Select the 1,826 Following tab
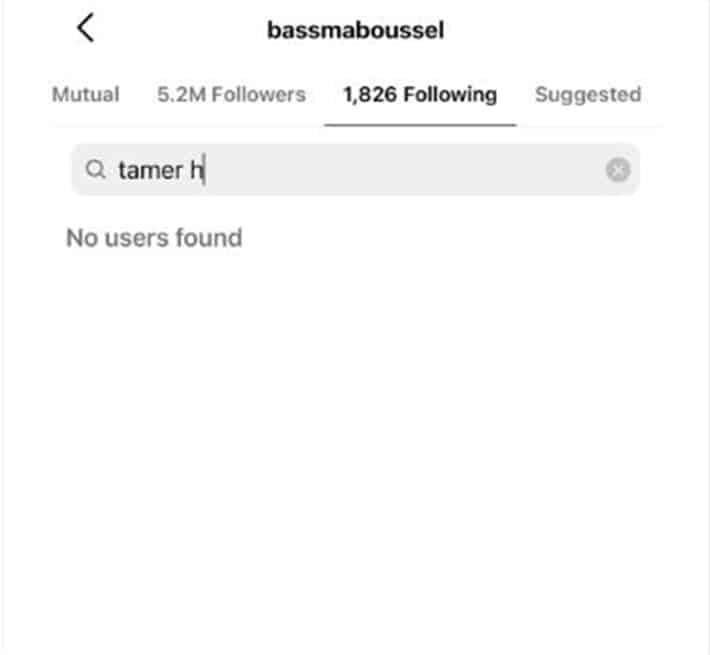The image size is (710, 655). click(x=420, y=95)
